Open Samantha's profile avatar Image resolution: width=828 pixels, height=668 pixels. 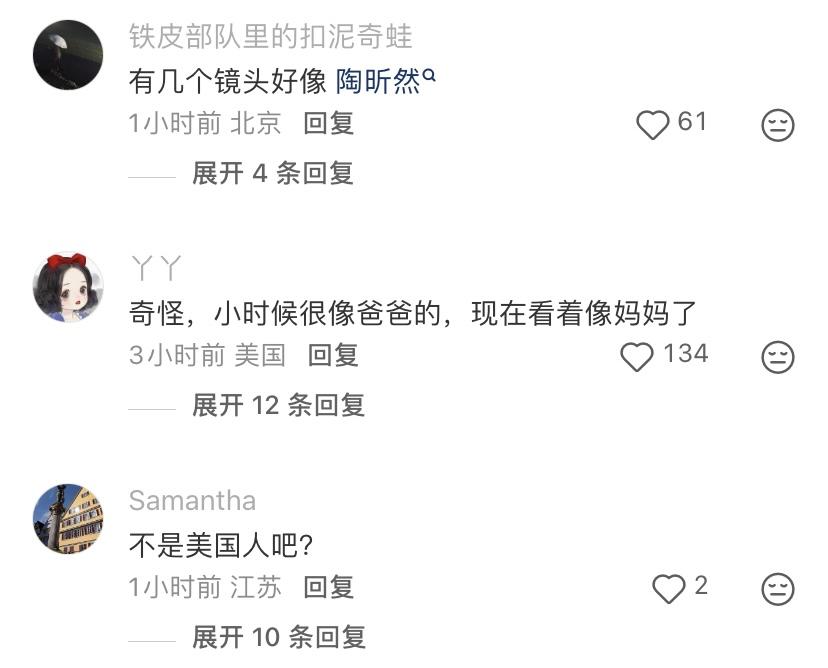click(68, 519)
